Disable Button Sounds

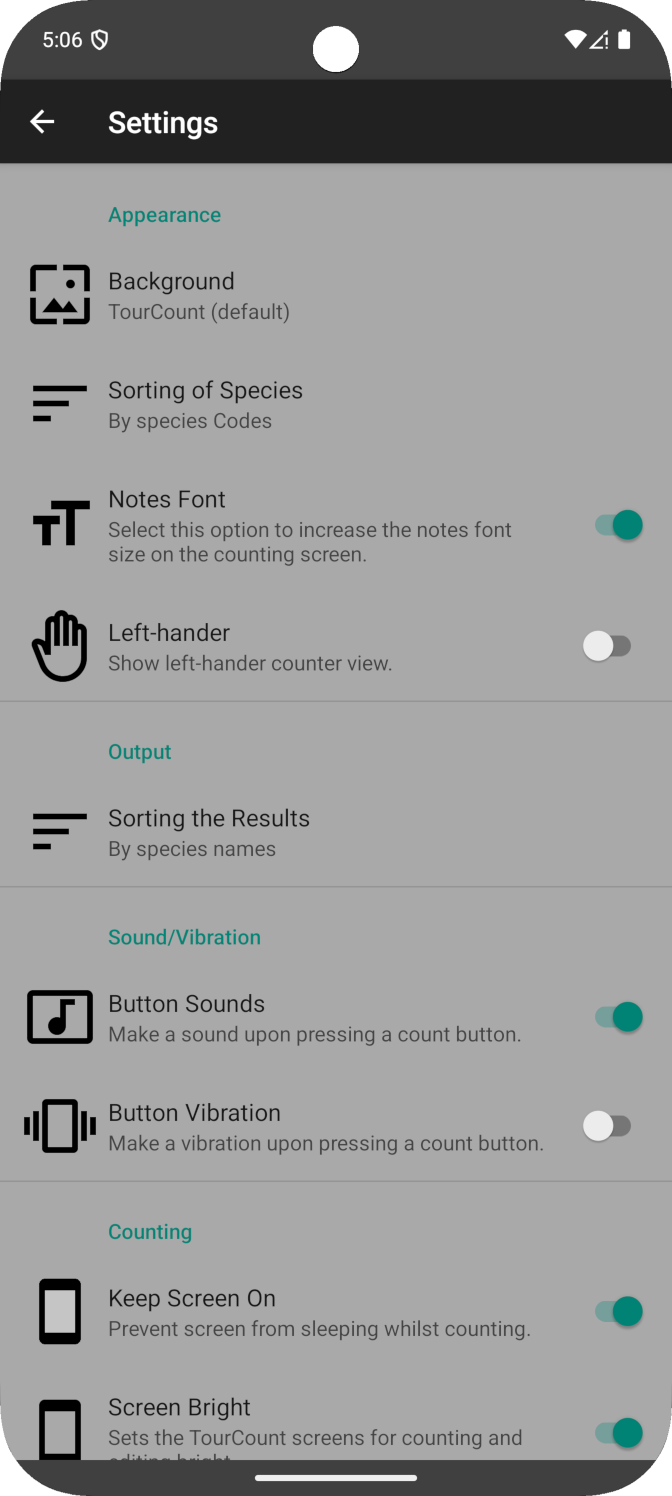617,1017
